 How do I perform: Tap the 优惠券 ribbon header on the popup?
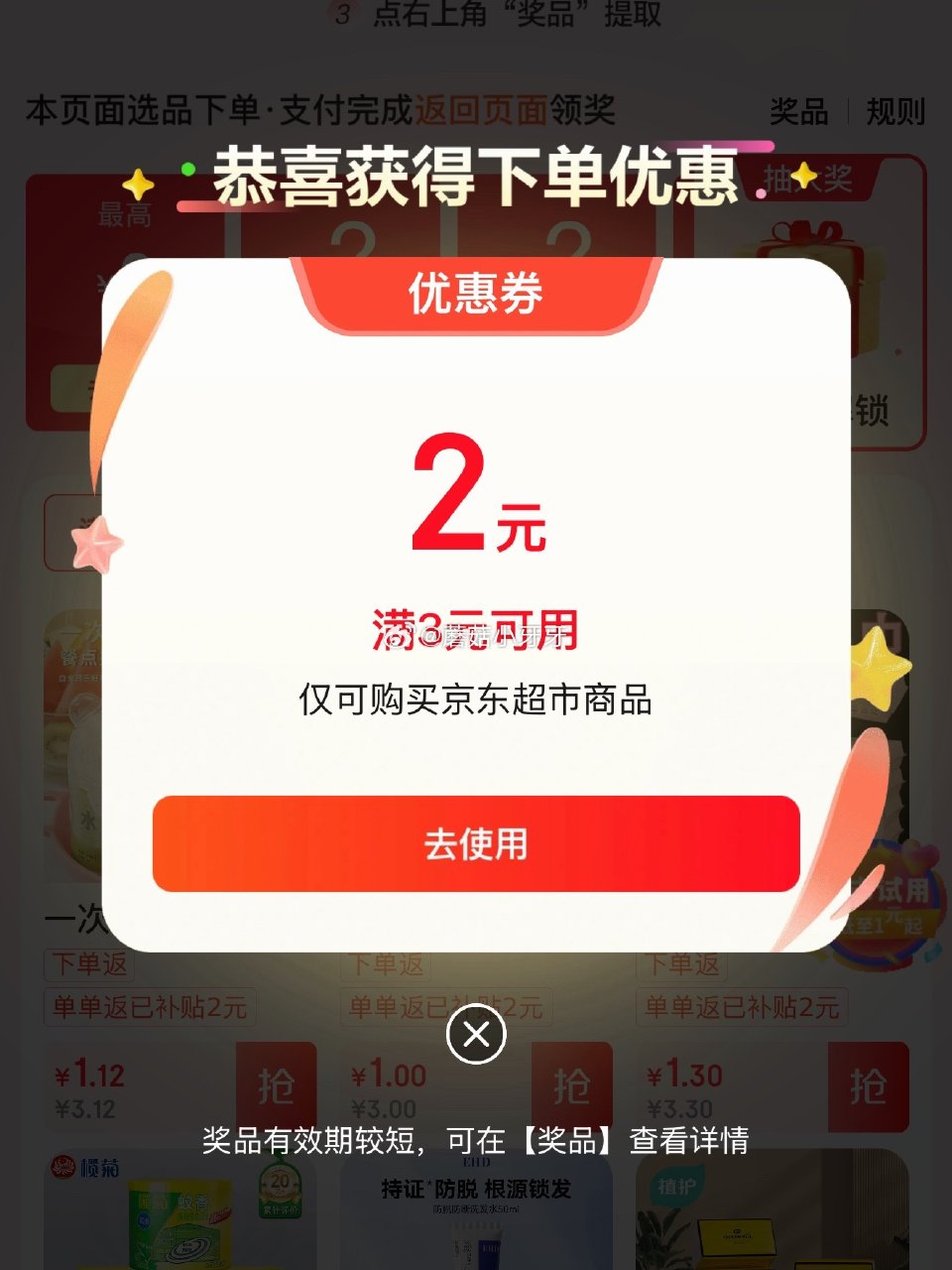[476, 295]
